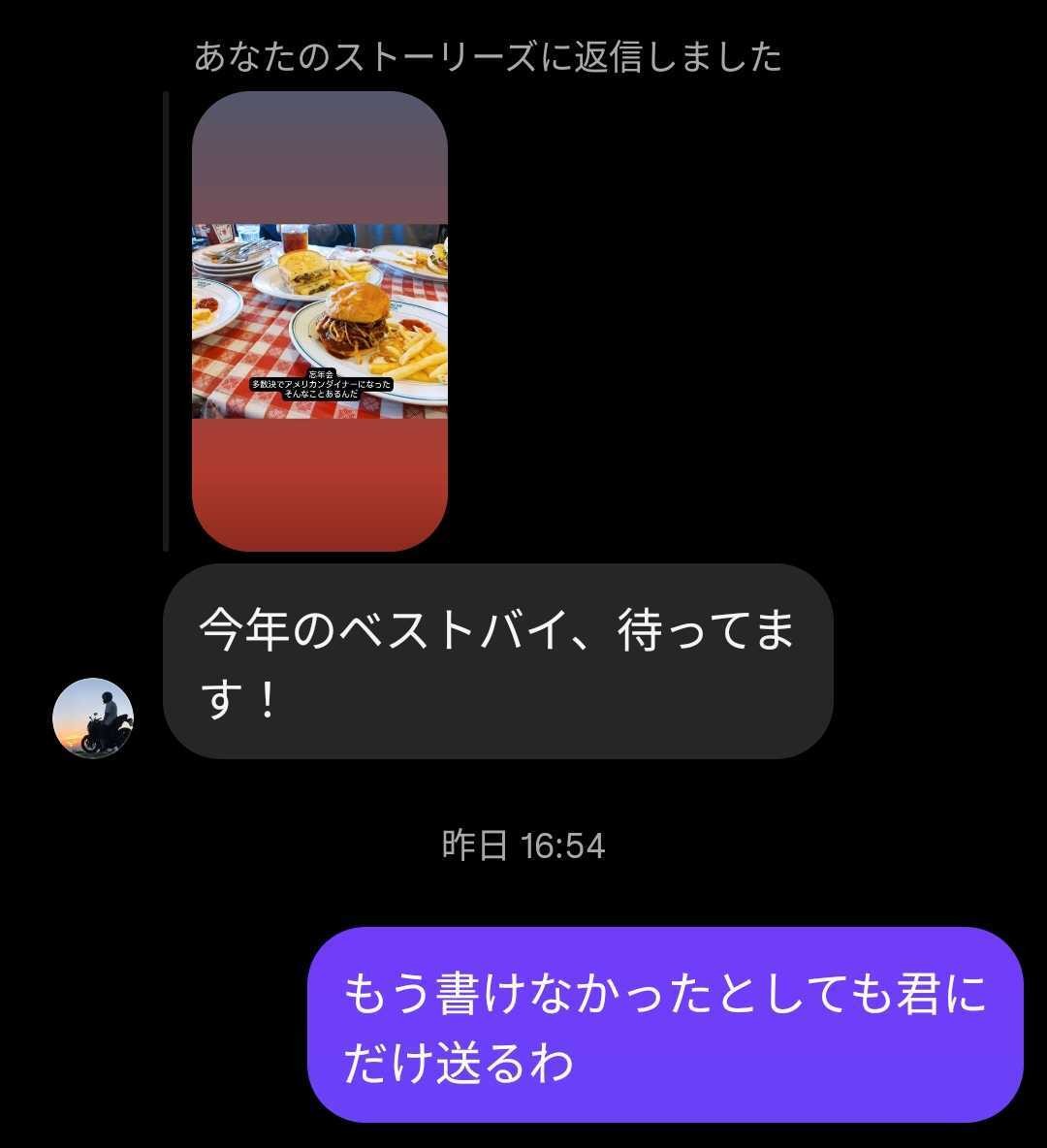Tap the caption text inside the story preview
Screen dimensions: 1047x1148
[x=320, y=386]
